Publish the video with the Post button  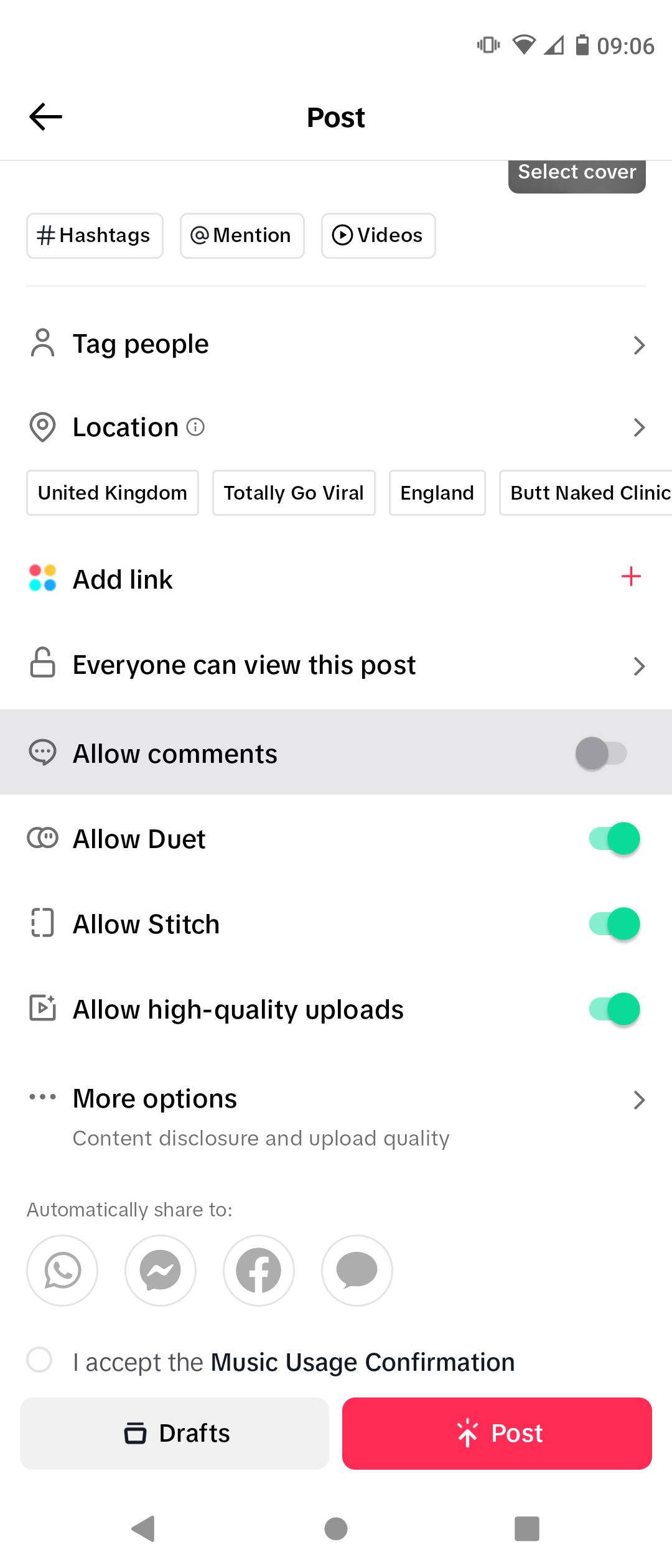[x=496, y=1432]
